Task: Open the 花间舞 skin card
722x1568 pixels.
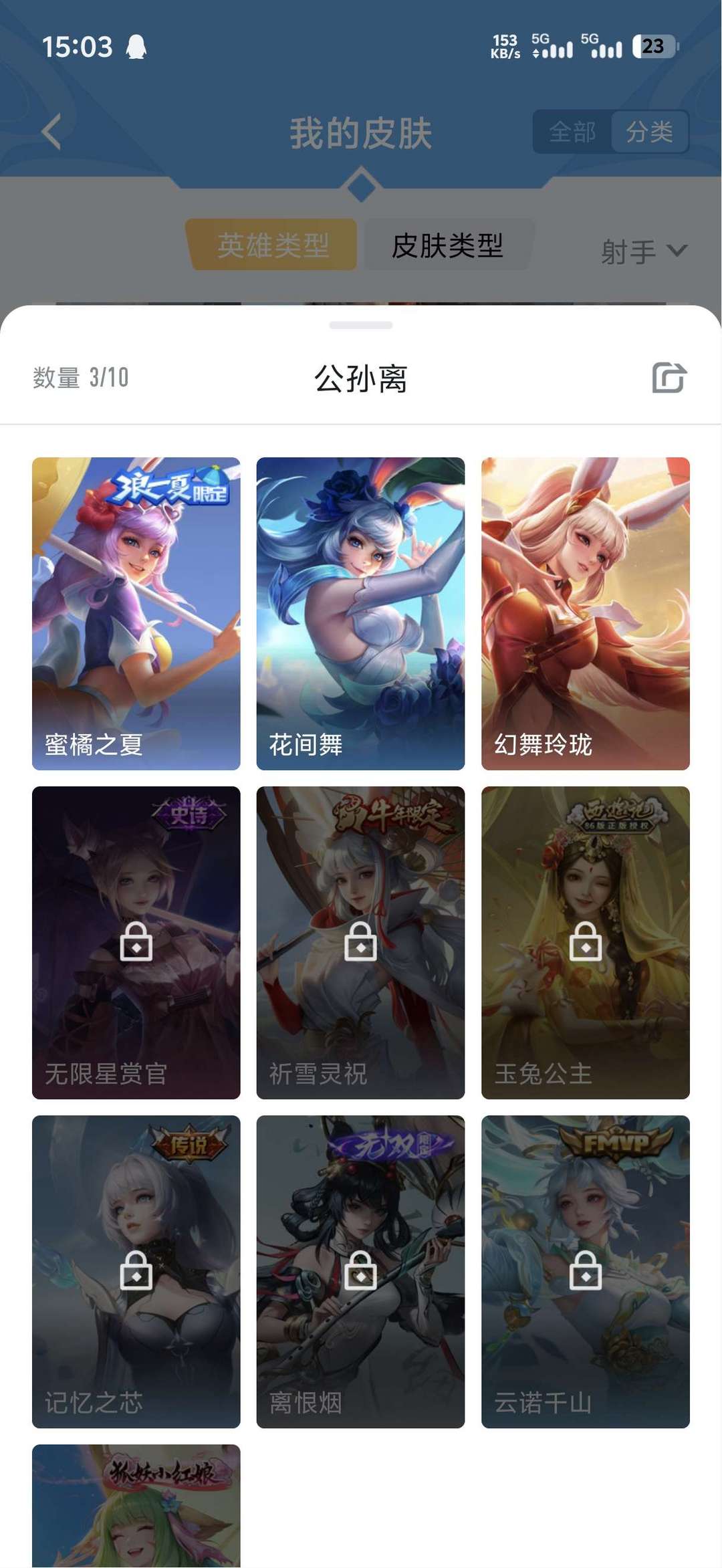Action: point(360,613)
